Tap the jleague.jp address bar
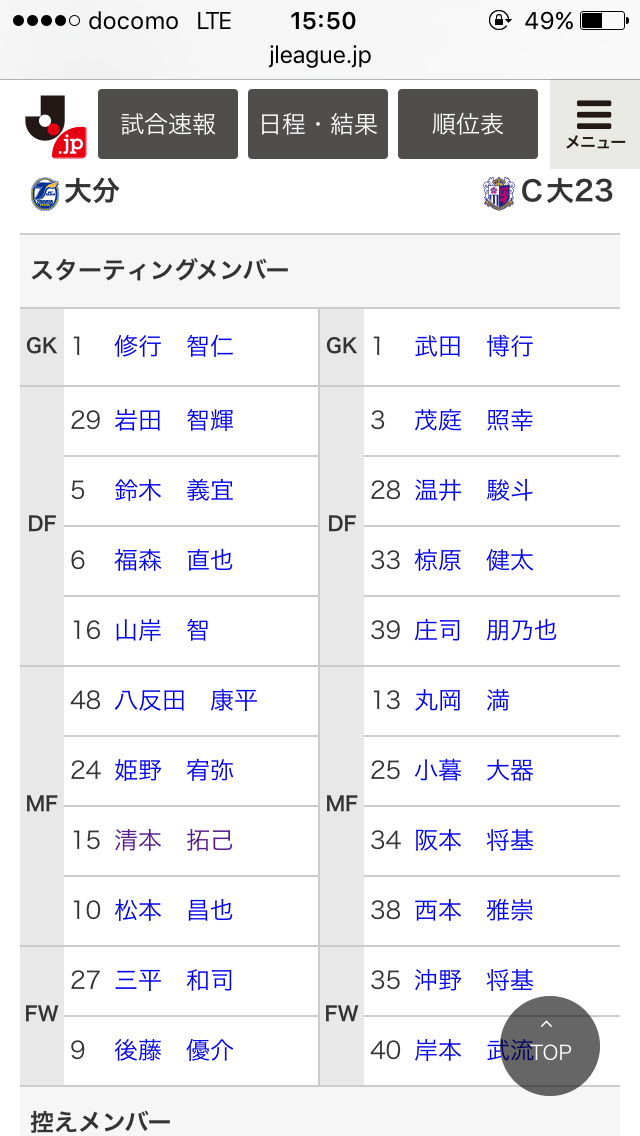The height and width of the screenshot is (1136, 640). (320, 56)
